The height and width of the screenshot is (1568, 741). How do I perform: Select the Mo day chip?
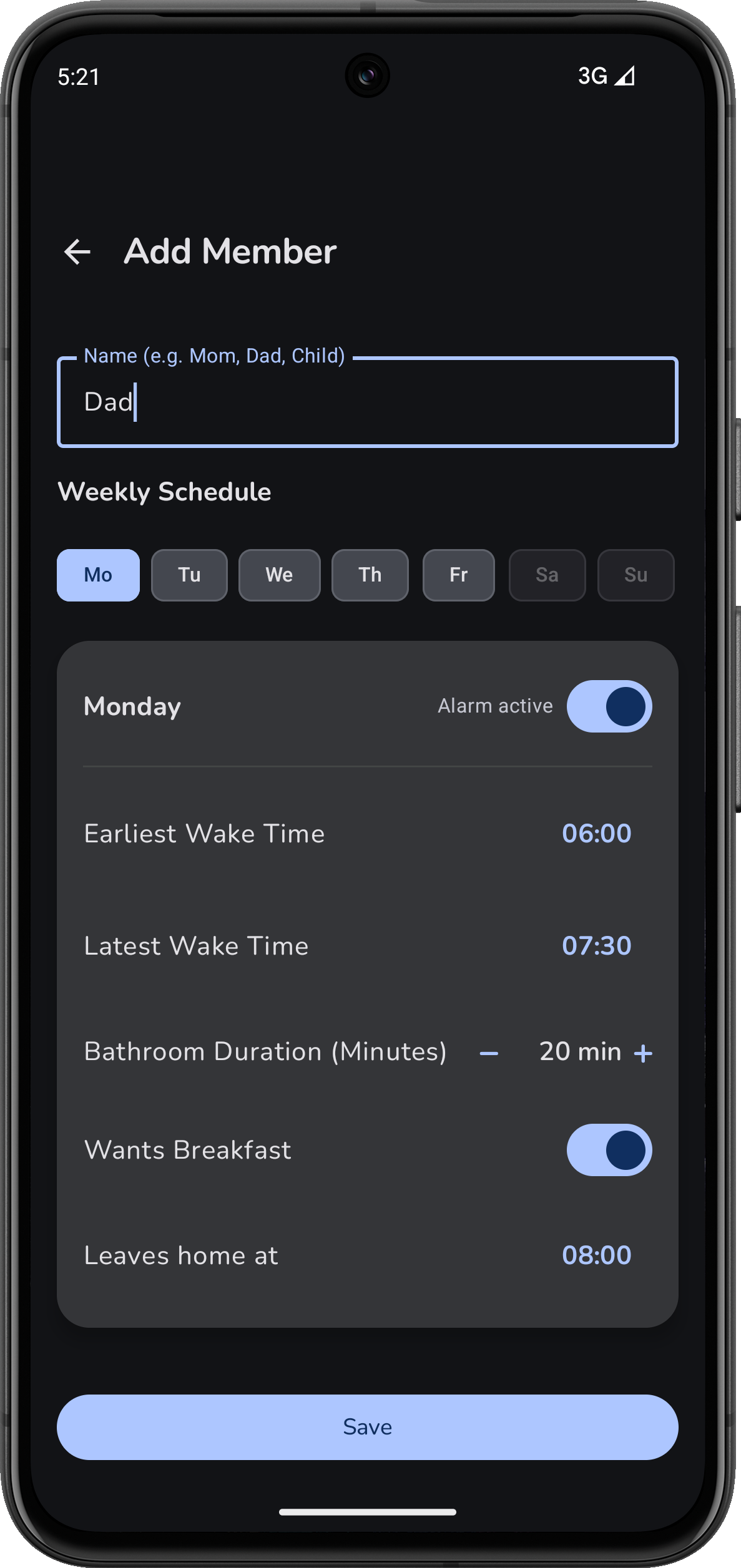click(x=98, y=575)
